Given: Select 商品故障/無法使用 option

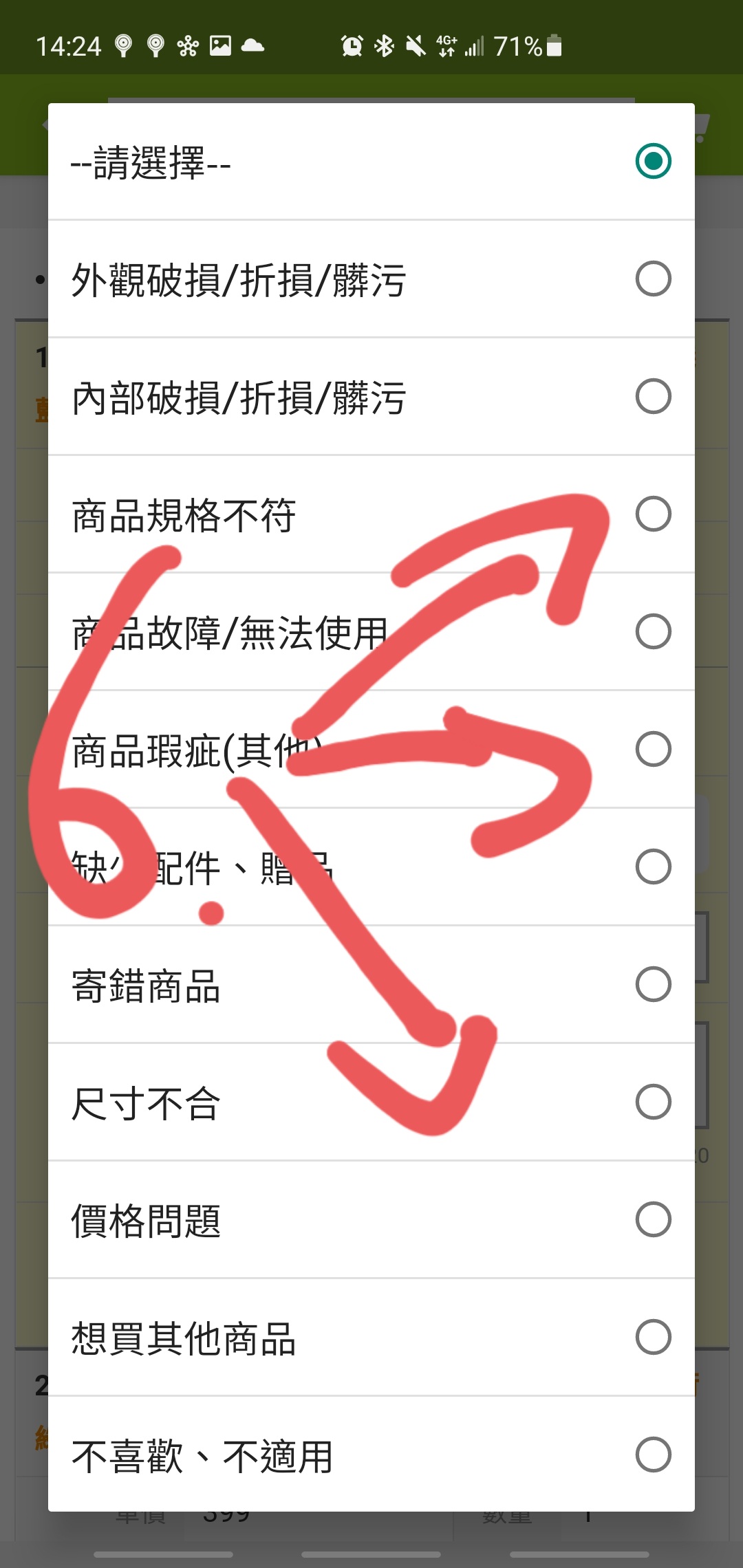Looking at the screenshot, I should pyautogui.click(x=371, y=632).
